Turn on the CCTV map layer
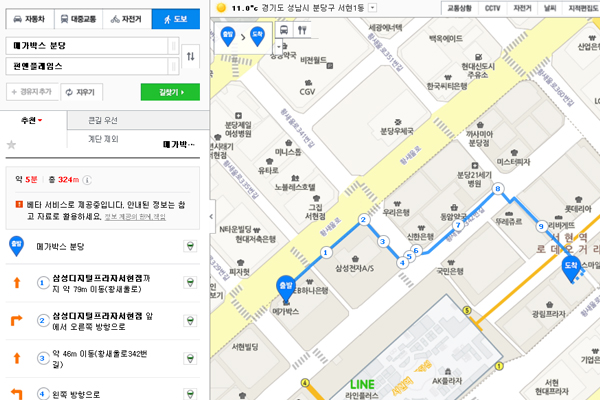600x400 pixels. coord(492,7)
